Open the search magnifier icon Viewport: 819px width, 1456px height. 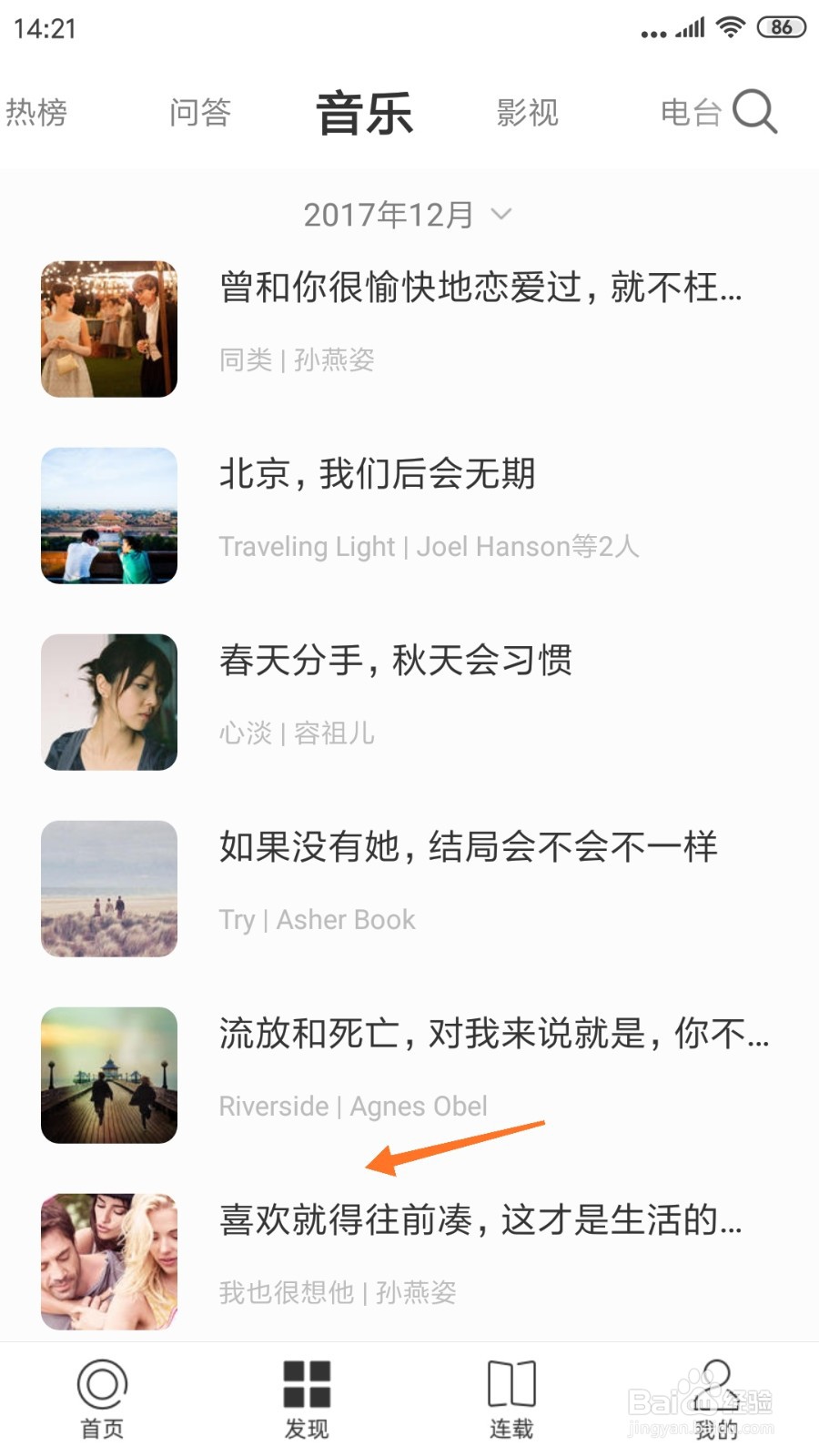click(754, 112)
